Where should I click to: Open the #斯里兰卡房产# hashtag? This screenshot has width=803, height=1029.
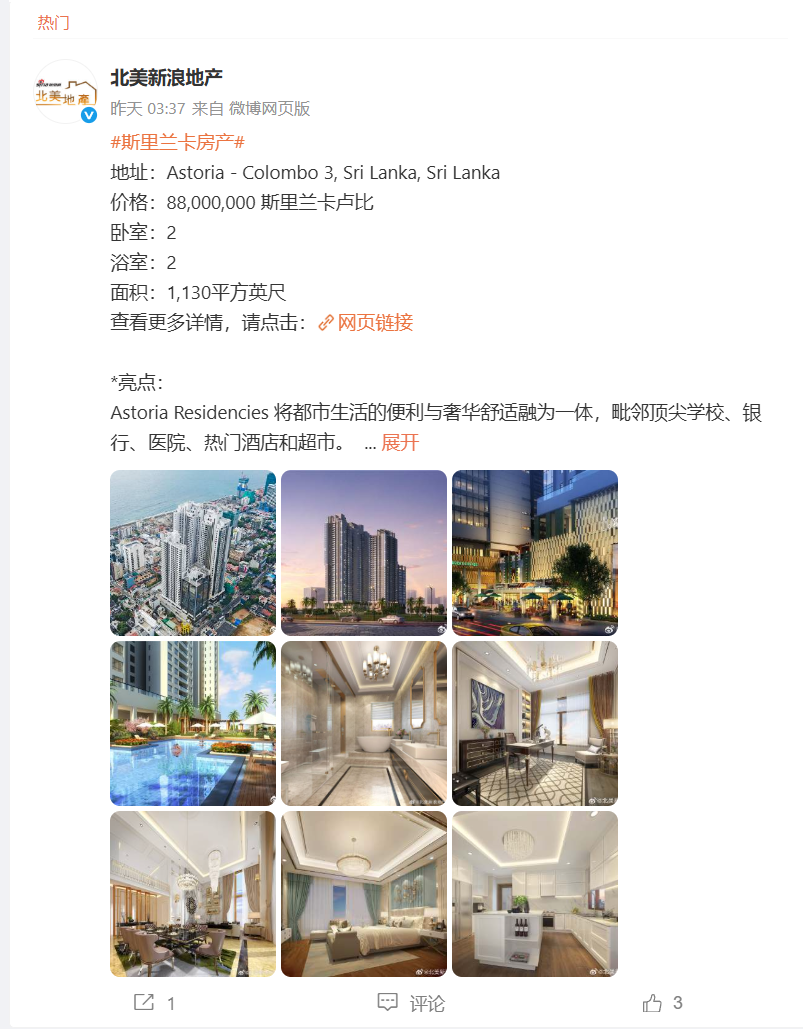tap(177, 141)
